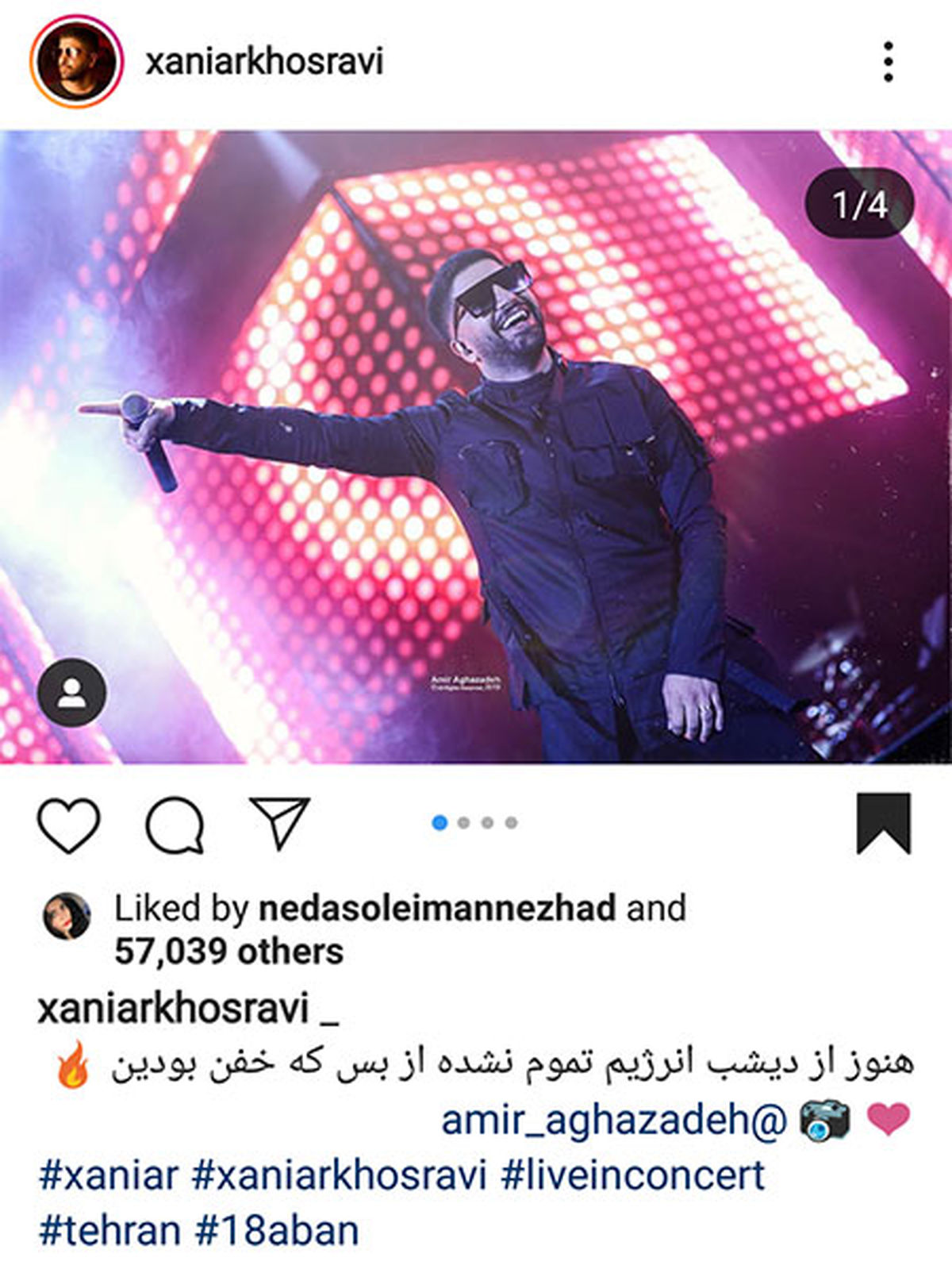Open the comments on this post
Screen dimensions: 952x1265
pyautogui.click(x=175, y=825)
